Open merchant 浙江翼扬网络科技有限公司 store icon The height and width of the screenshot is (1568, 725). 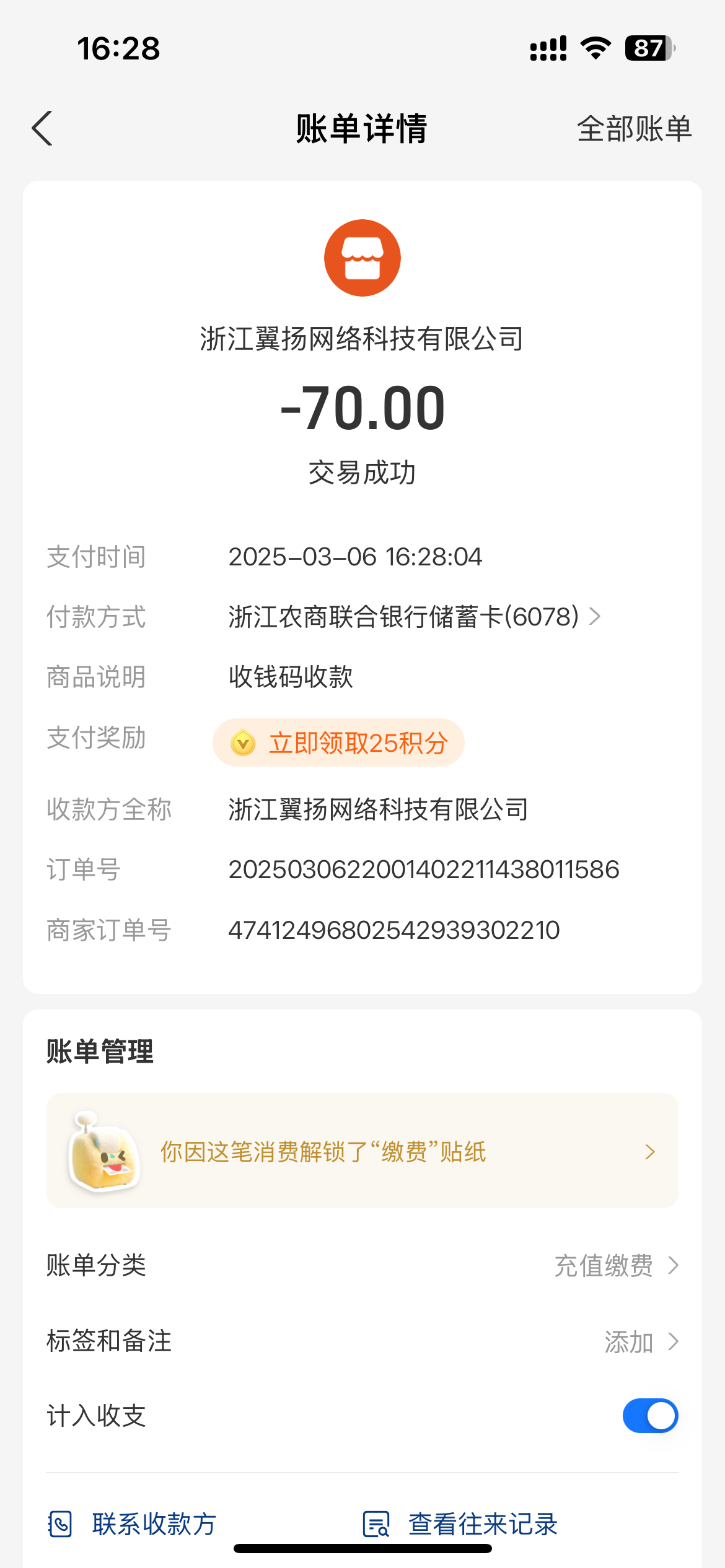(x=362, y=258)
